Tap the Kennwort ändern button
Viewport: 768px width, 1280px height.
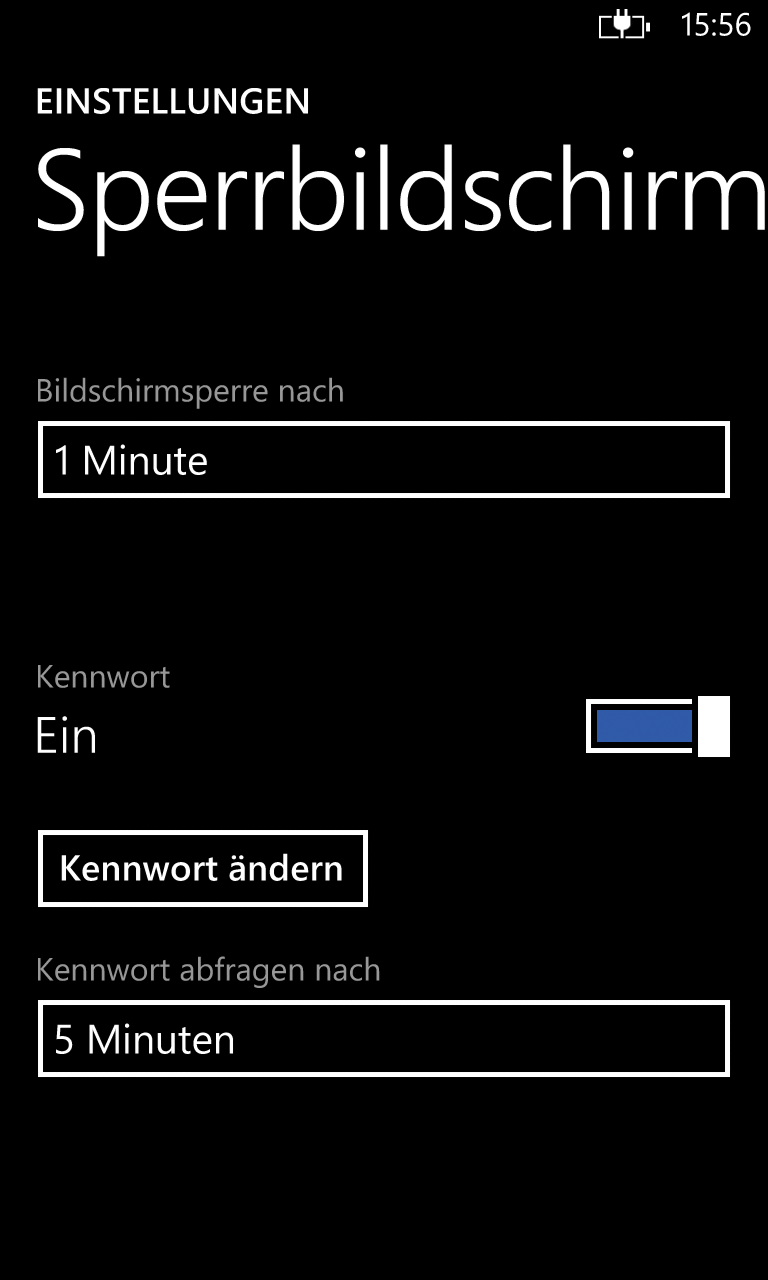coord(203,868)
